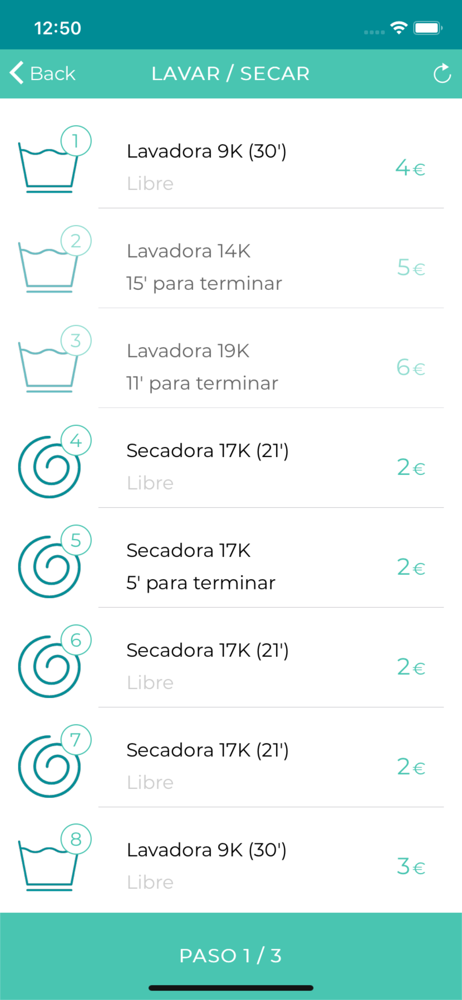Image resolution: width=462 pixels, height=1000 pixels.
Task: Go back using the Back button
Action: (x=43, y=73)
